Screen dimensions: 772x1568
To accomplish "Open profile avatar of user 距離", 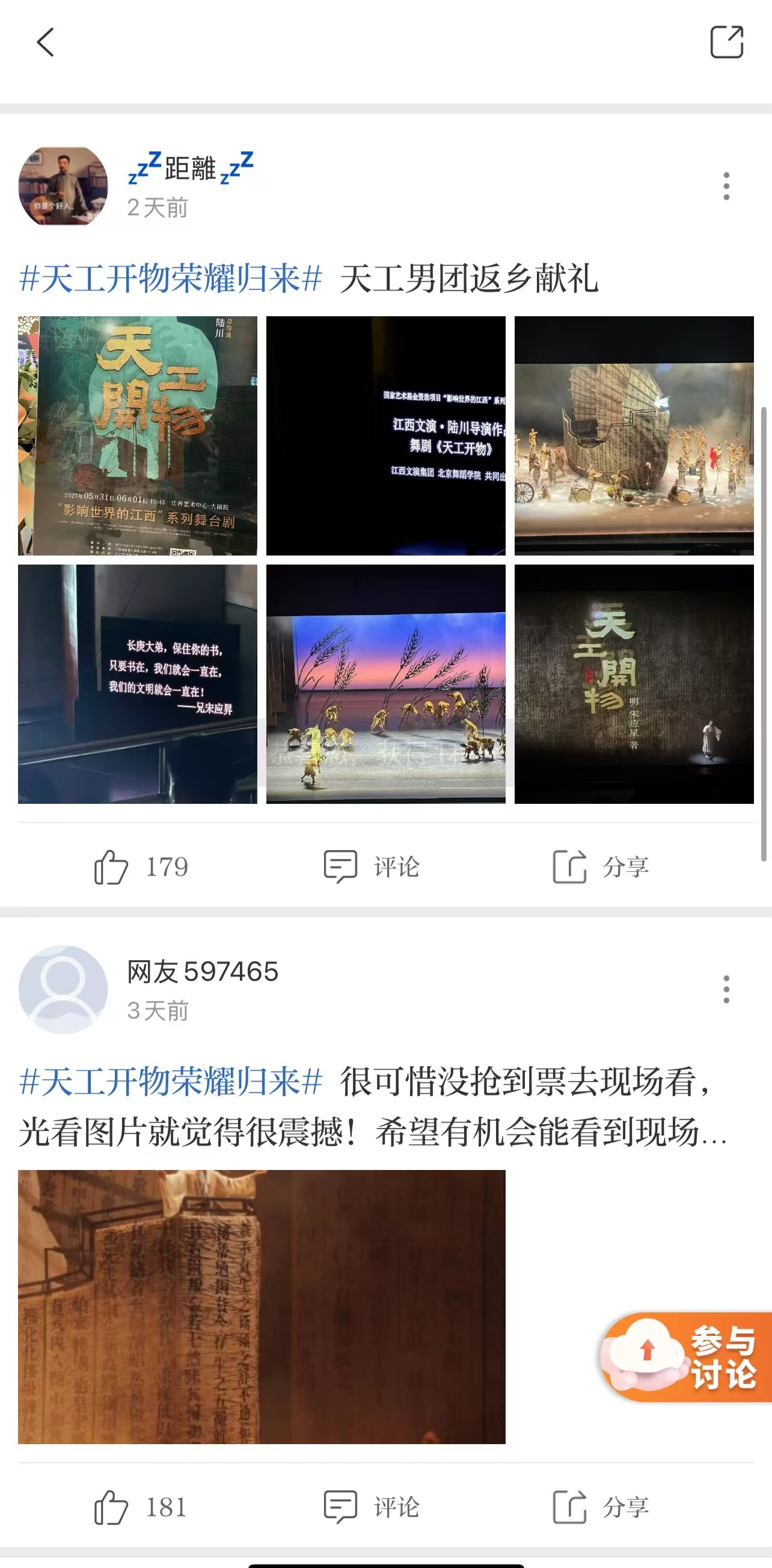I will [x=63, y=186].
